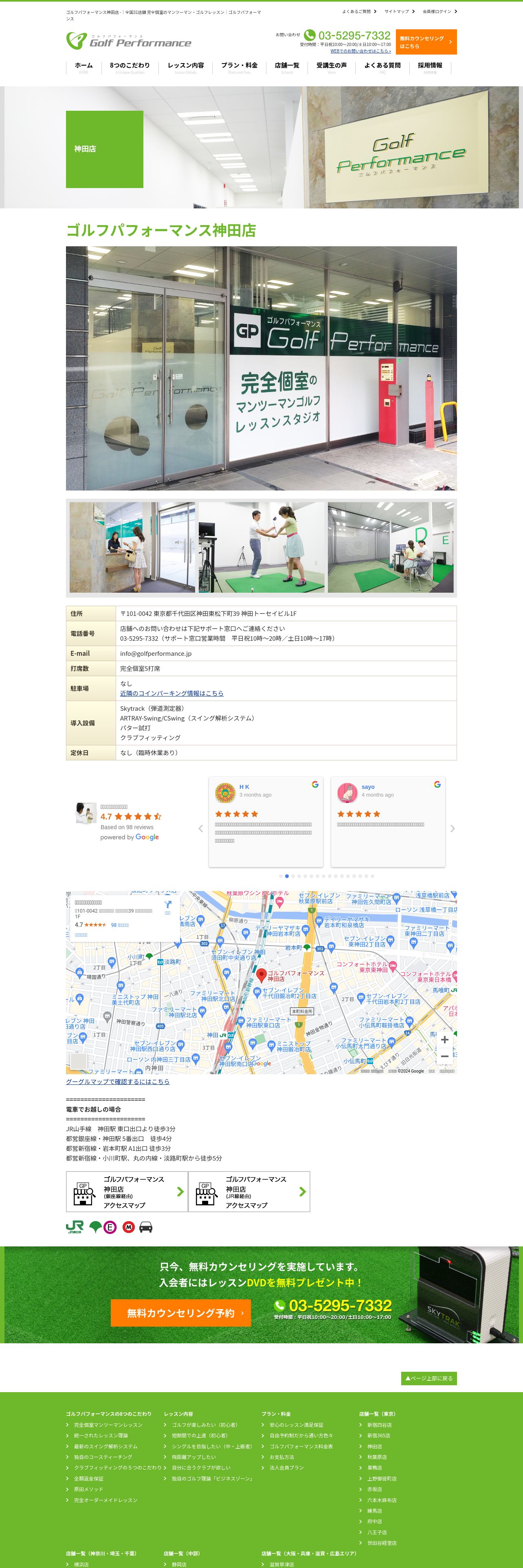The width and height of the screenshot is (523, 1568).
Task: Zoom in on the Google map
Action: coord(444,1040)
